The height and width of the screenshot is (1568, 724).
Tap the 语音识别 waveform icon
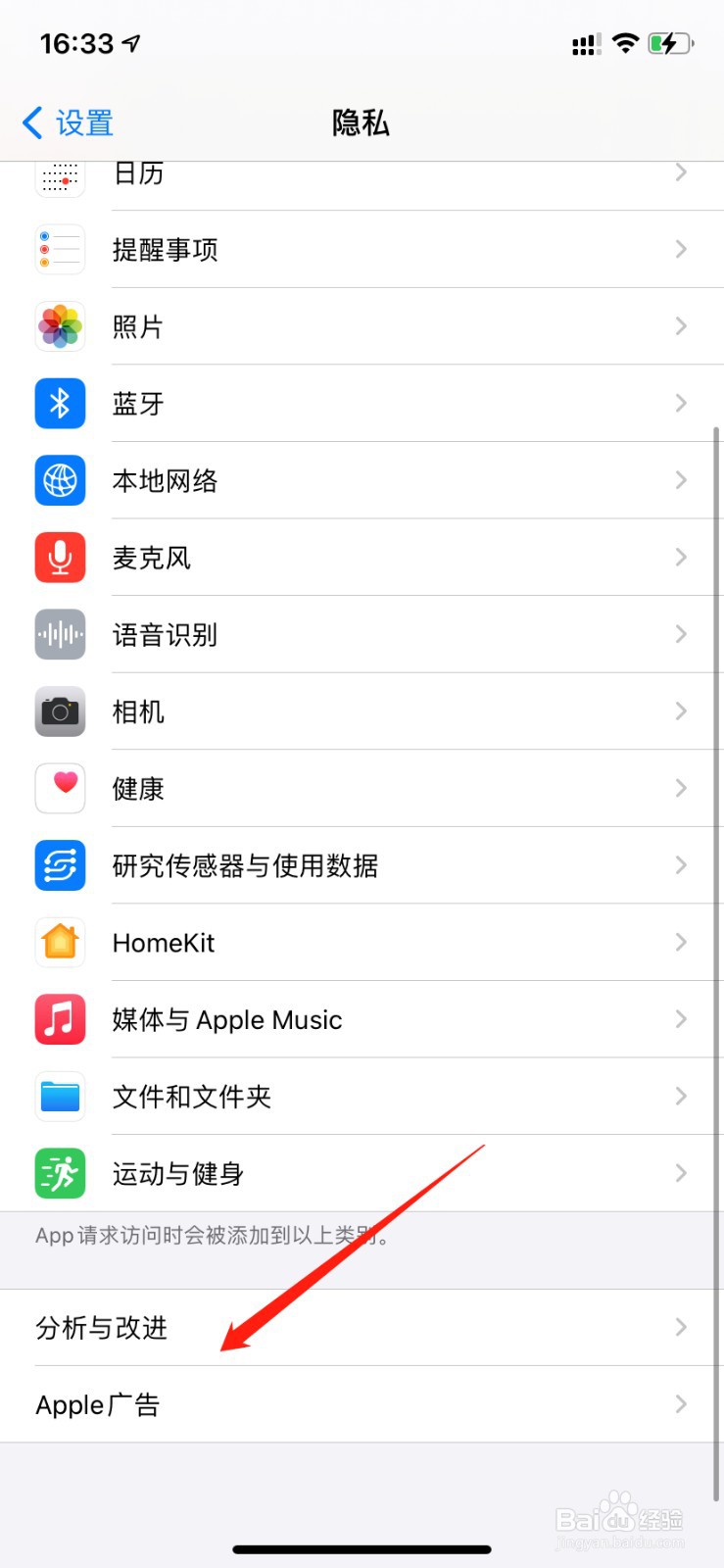point(60,634)
